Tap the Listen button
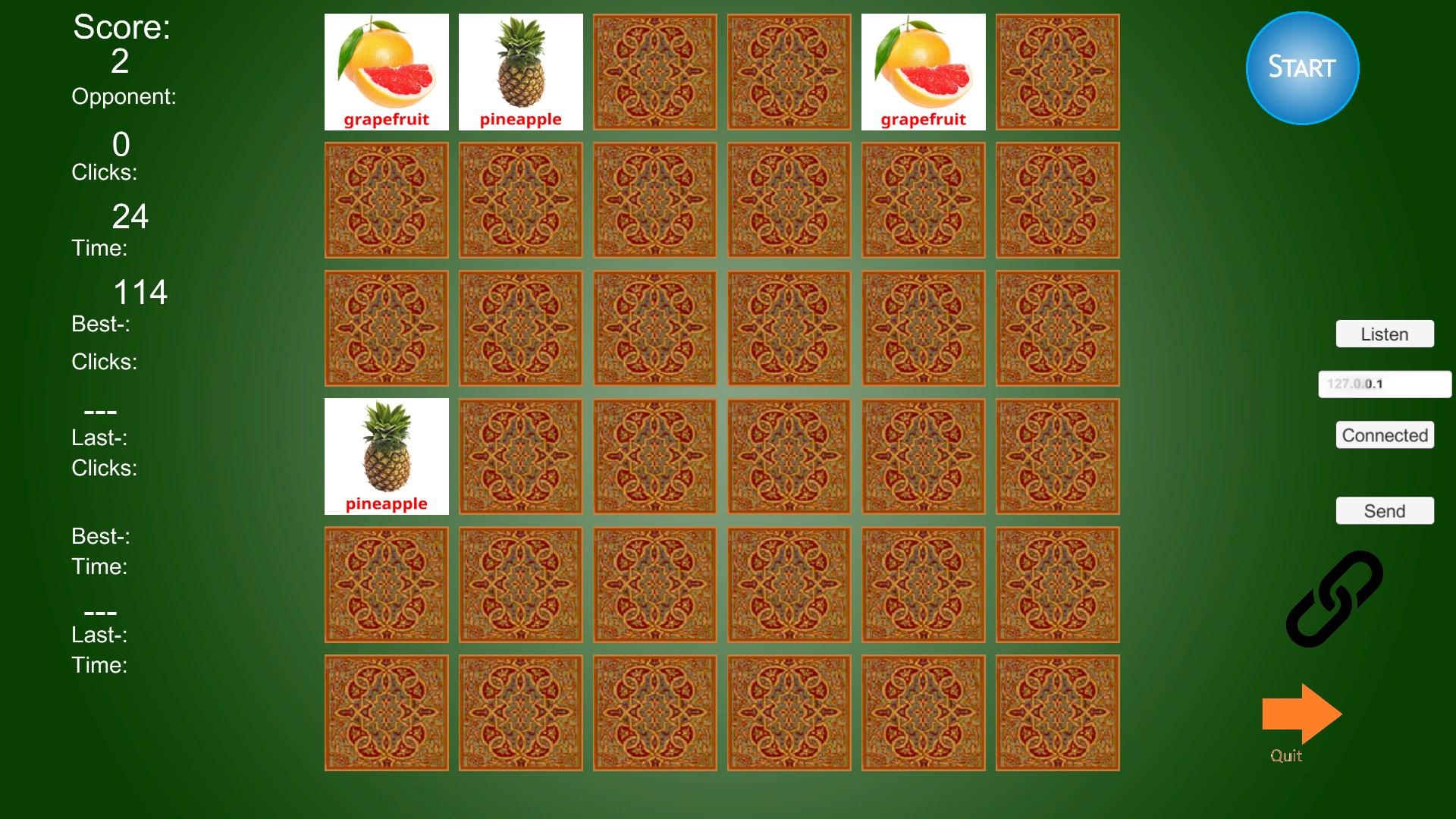 (1384, 334)
